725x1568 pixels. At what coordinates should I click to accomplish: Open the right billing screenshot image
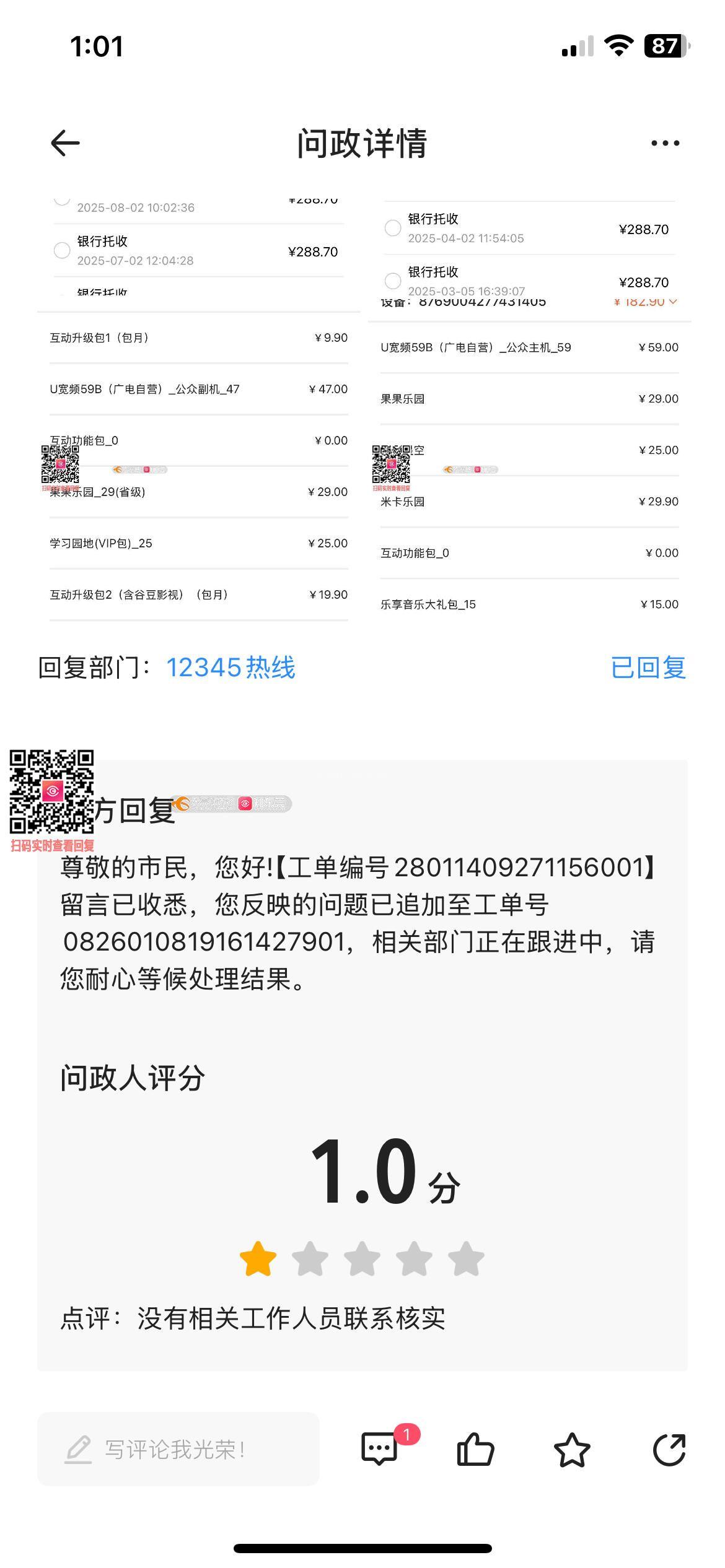pyautogui.click(x=529, y=409)
